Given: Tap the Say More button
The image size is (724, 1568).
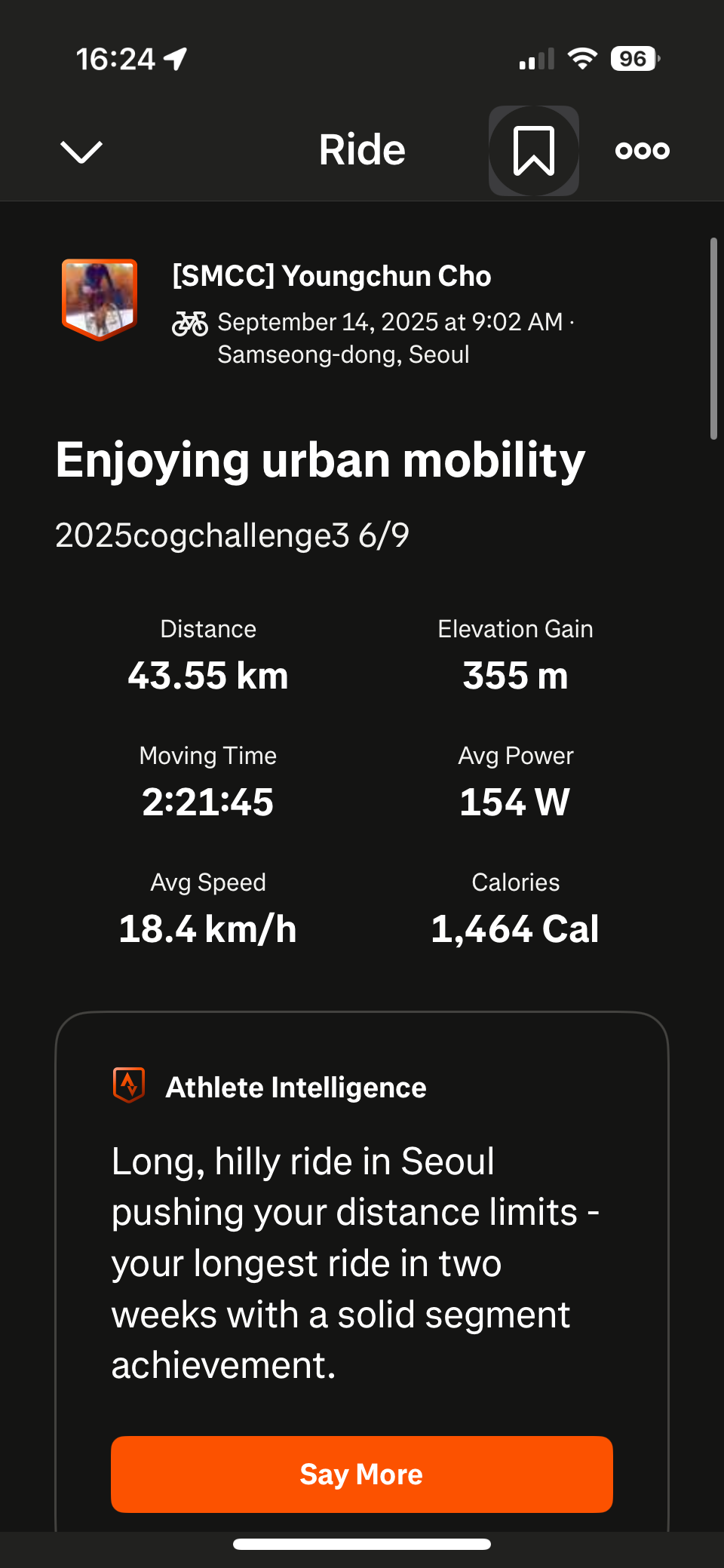Looking at the screenshot, I should [x=362, y=1474].
